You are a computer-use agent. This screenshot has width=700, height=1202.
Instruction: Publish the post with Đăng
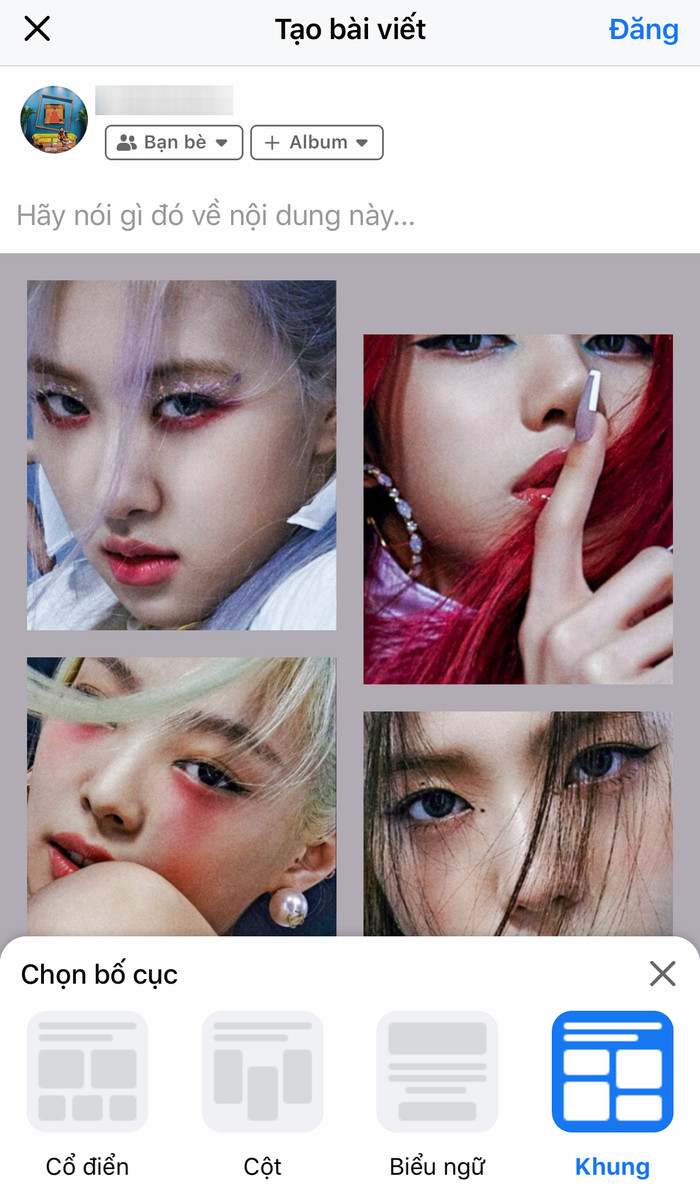point(643,29)
